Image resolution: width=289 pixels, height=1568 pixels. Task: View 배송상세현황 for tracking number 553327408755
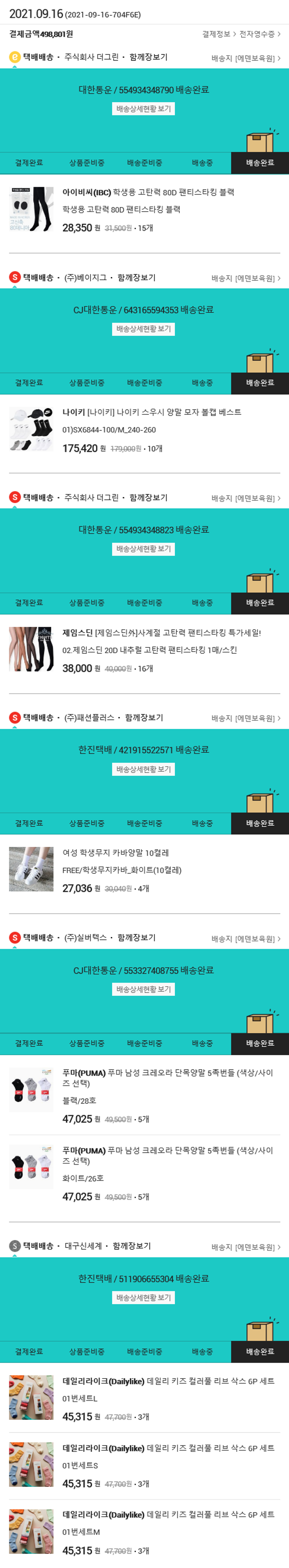point(144,990)
